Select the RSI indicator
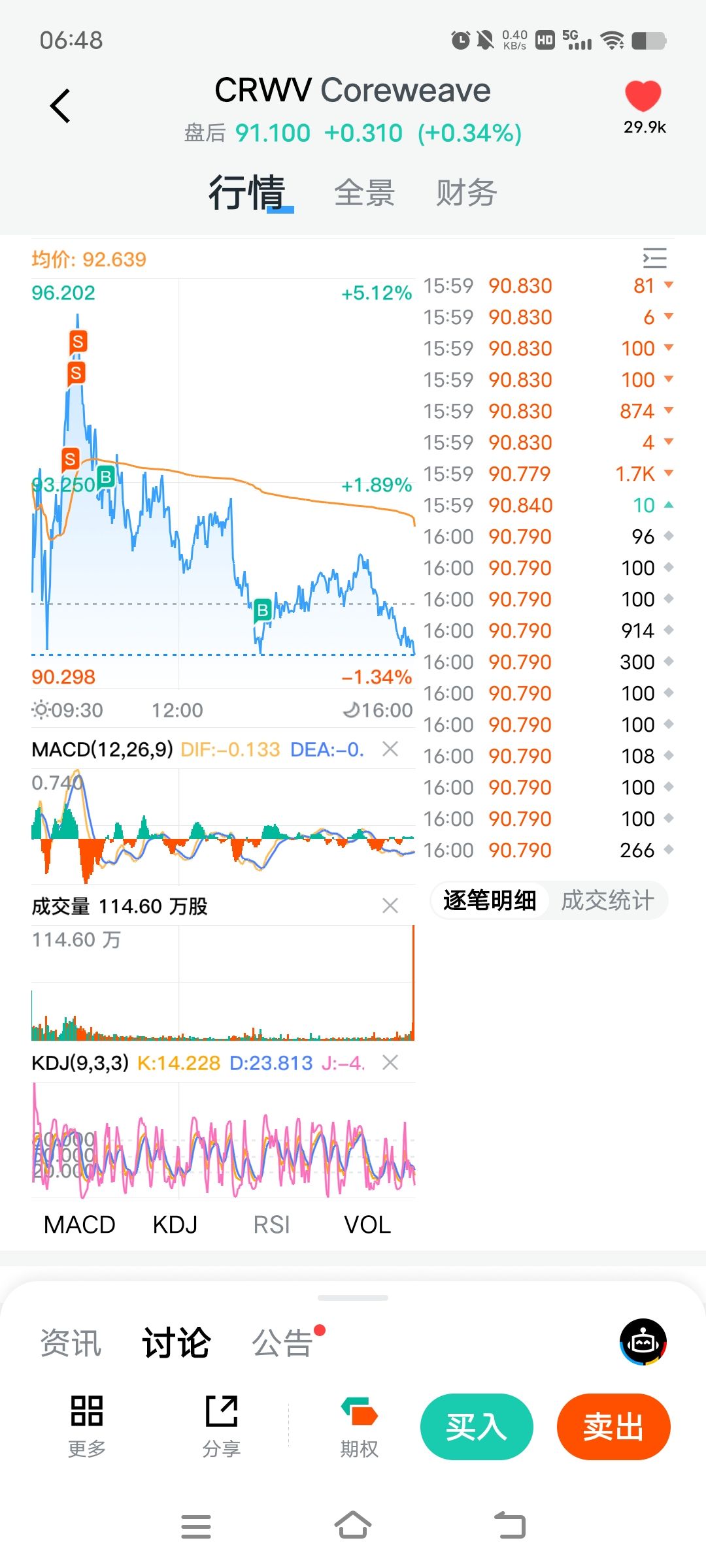 (x=271, y=1224)
